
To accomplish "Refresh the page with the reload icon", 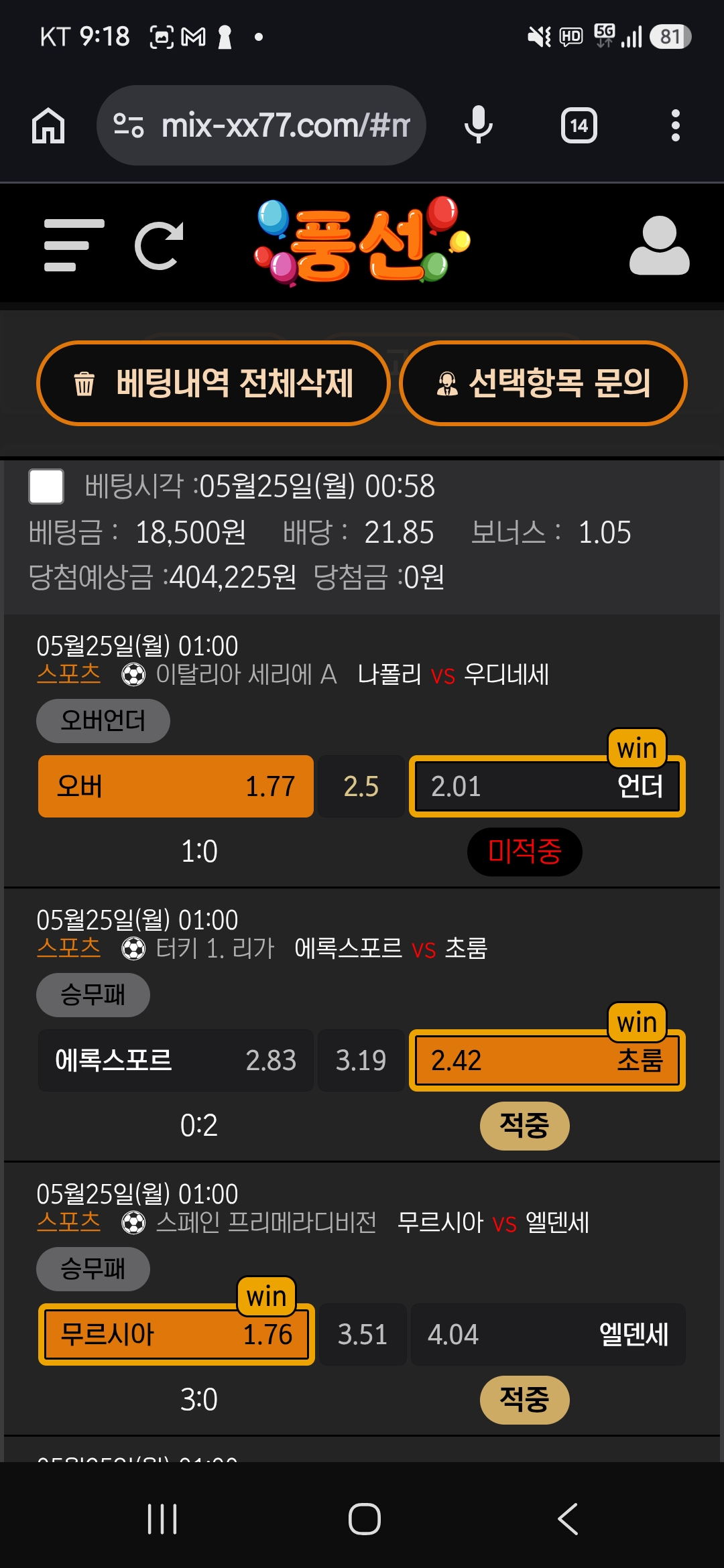I will click(160, 245).
